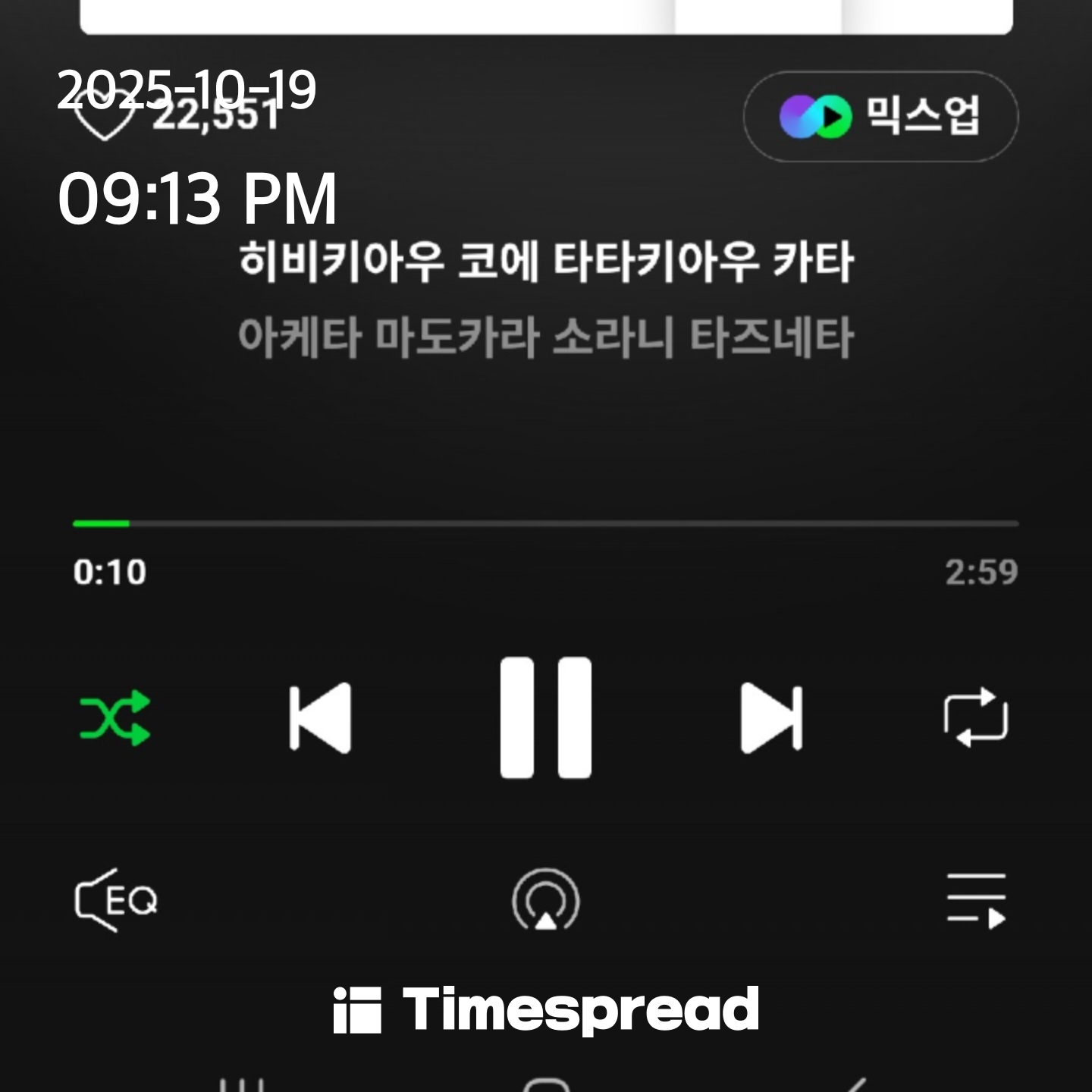1092x1092 pixels.
Task: Pause the current song
Action: [545, 717]
